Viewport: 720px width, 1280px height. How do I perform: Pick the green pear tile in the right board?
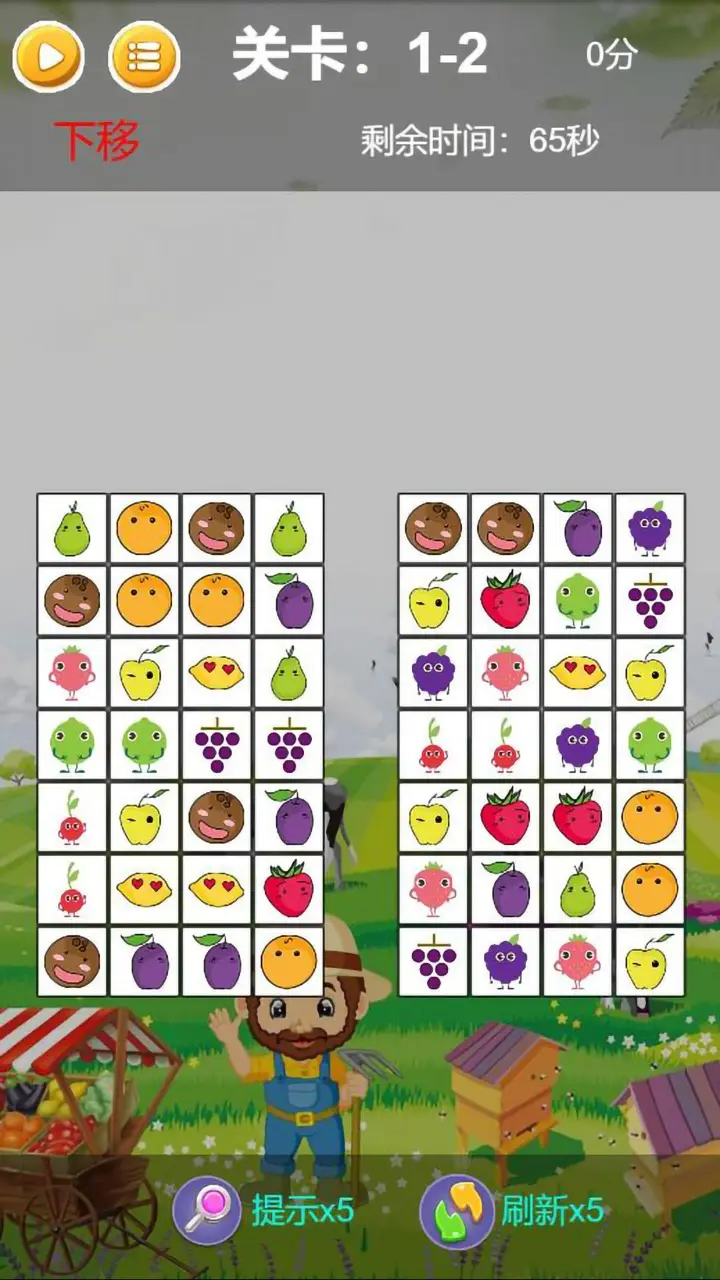[578, 889]
